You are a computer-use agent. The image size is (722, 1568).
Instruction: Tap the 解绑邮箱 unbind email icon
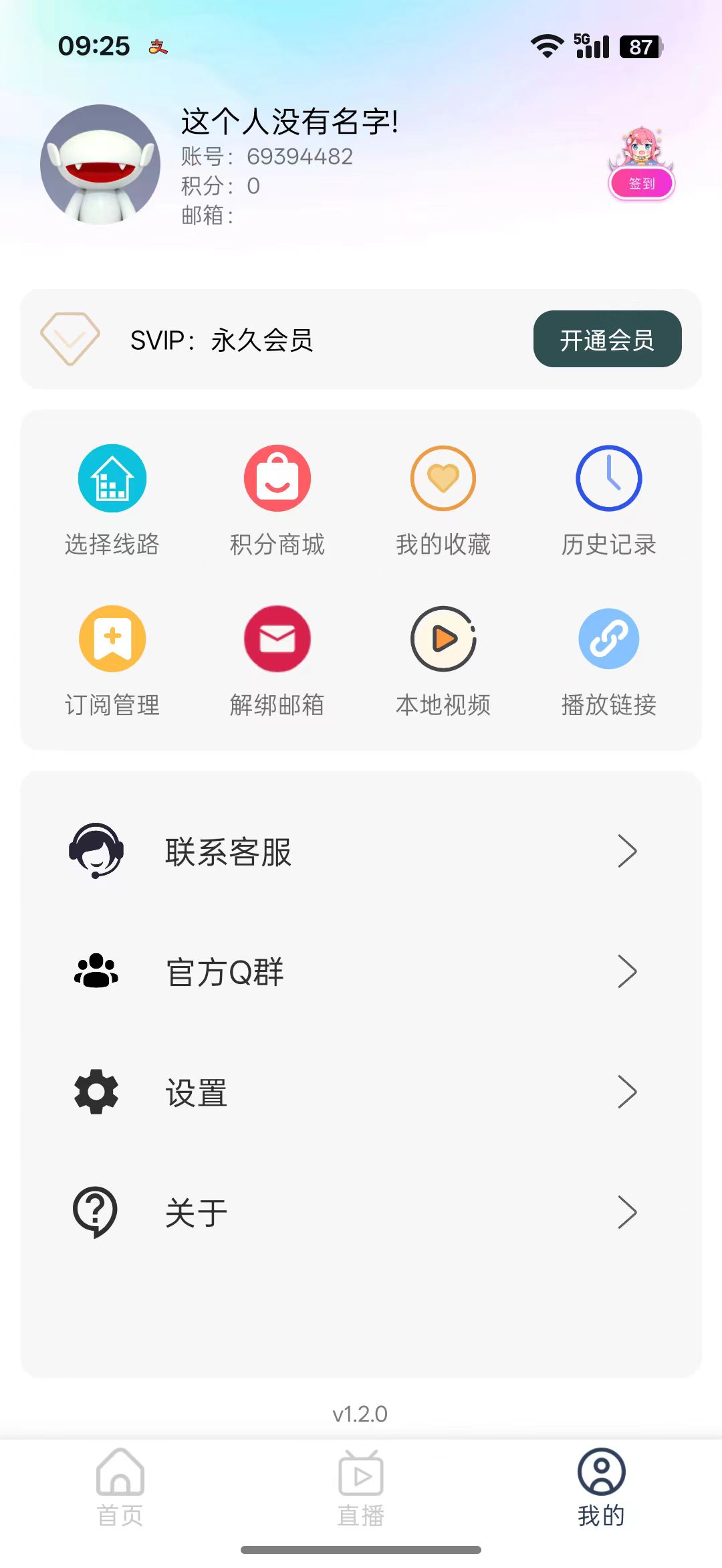coord(277,638)
